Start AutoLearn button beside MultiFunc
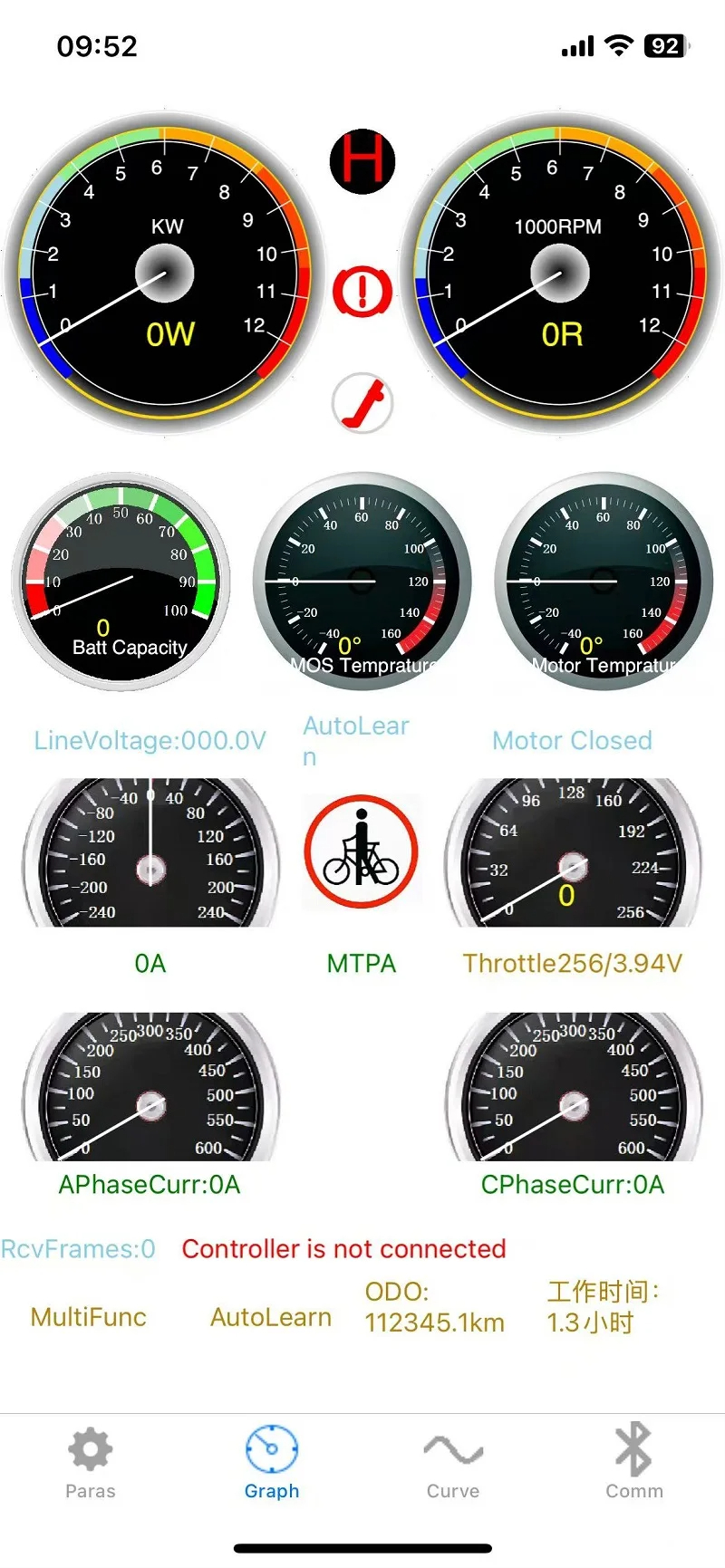Screen dimensions: 725x1568 [x=271, y=1317]
